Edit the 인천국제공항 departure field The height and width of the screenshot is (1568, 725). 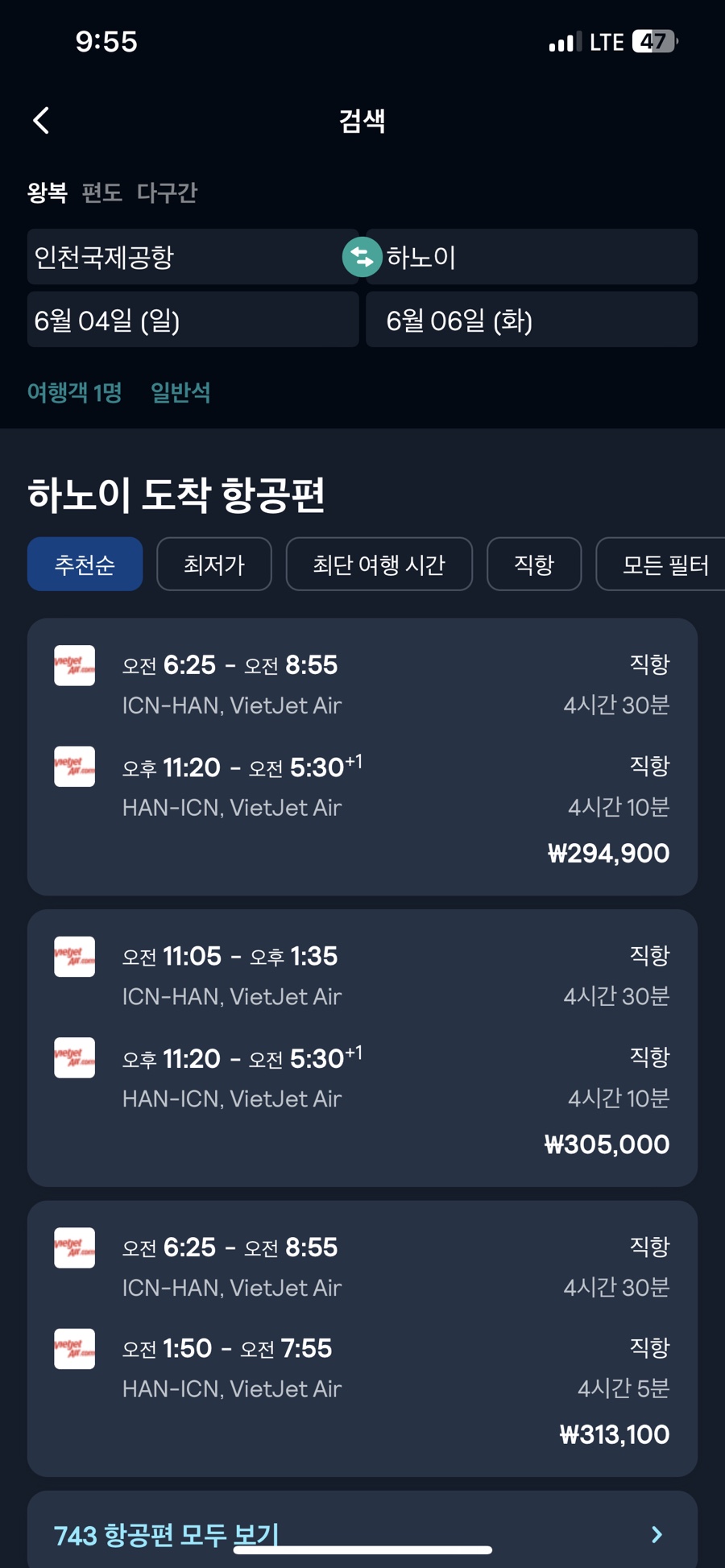[193, 257]
